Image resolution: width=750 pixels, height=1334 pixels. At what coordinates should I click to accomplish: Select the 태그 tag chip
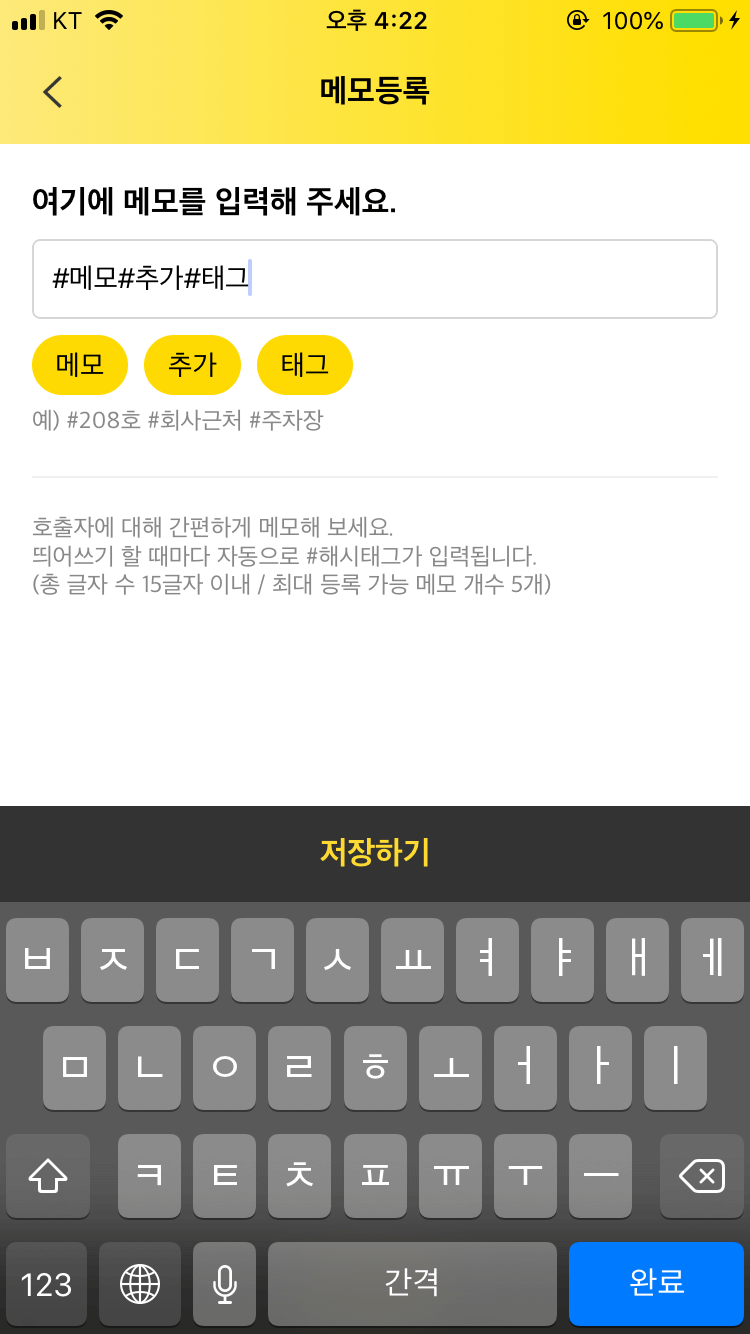[305, 365]
